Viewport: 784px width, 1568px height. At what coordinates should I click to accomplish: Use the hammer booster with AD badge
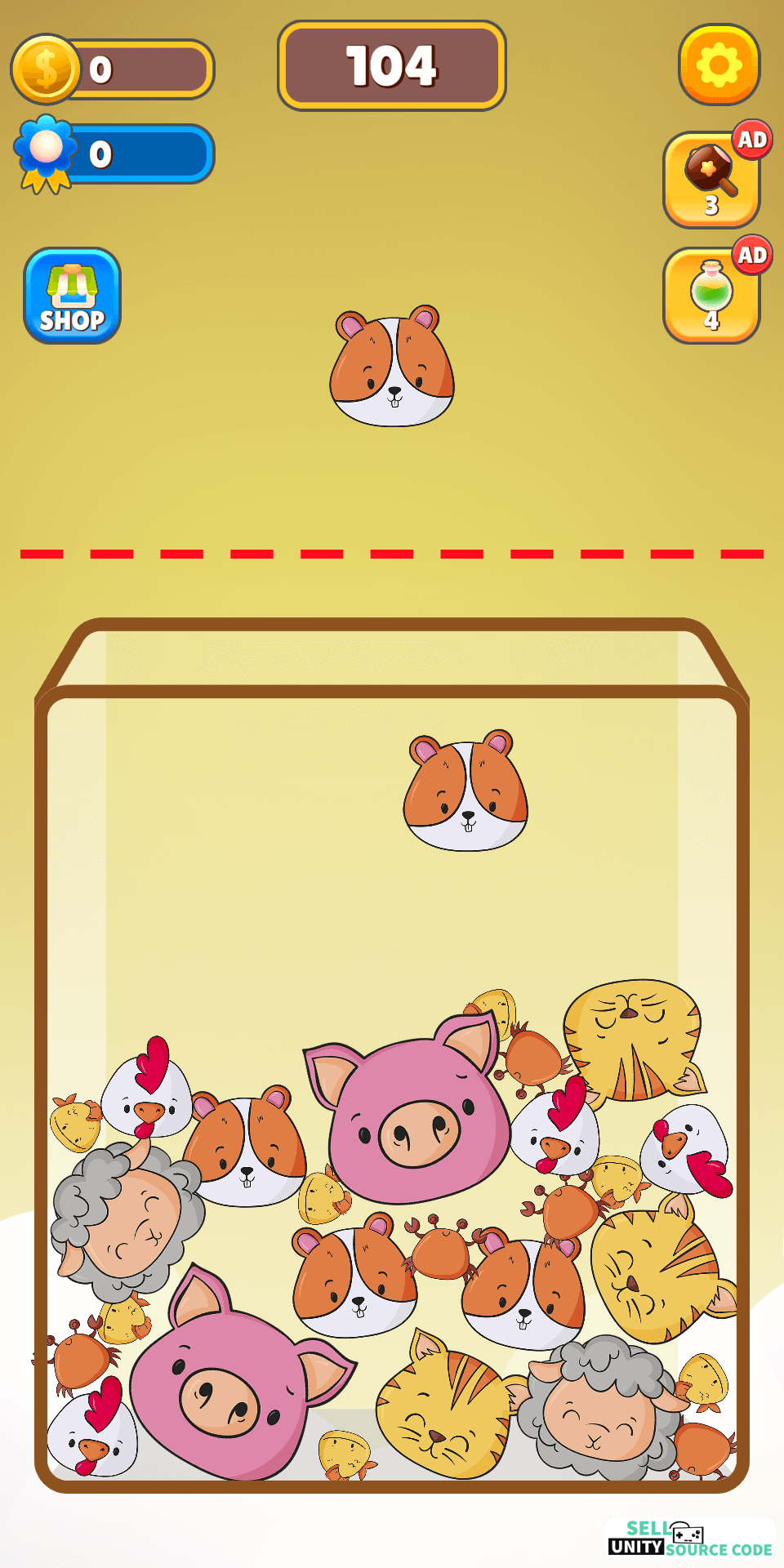coord(711,180)
